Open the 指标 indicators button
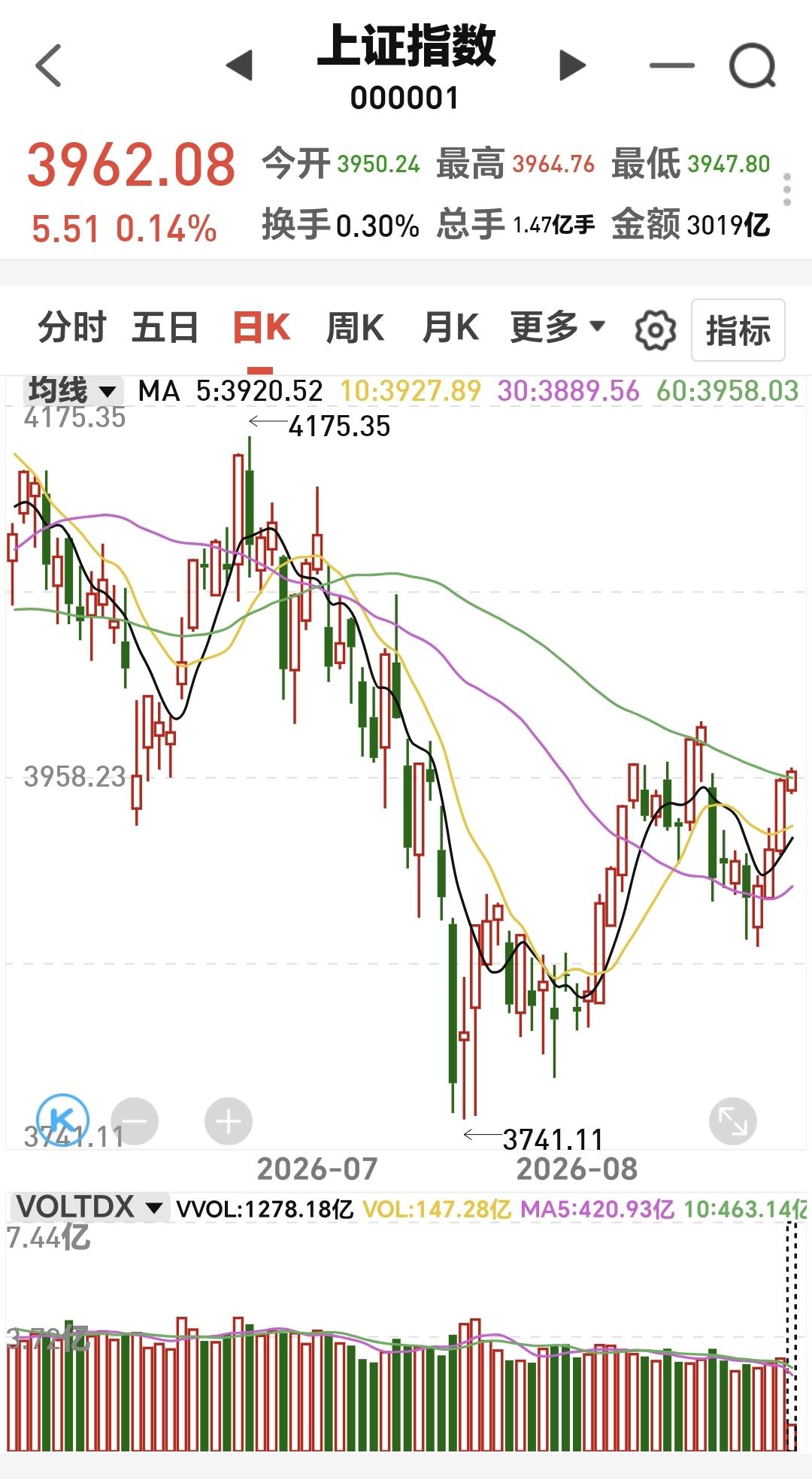The image size is (812, 1483). point(738,330)
